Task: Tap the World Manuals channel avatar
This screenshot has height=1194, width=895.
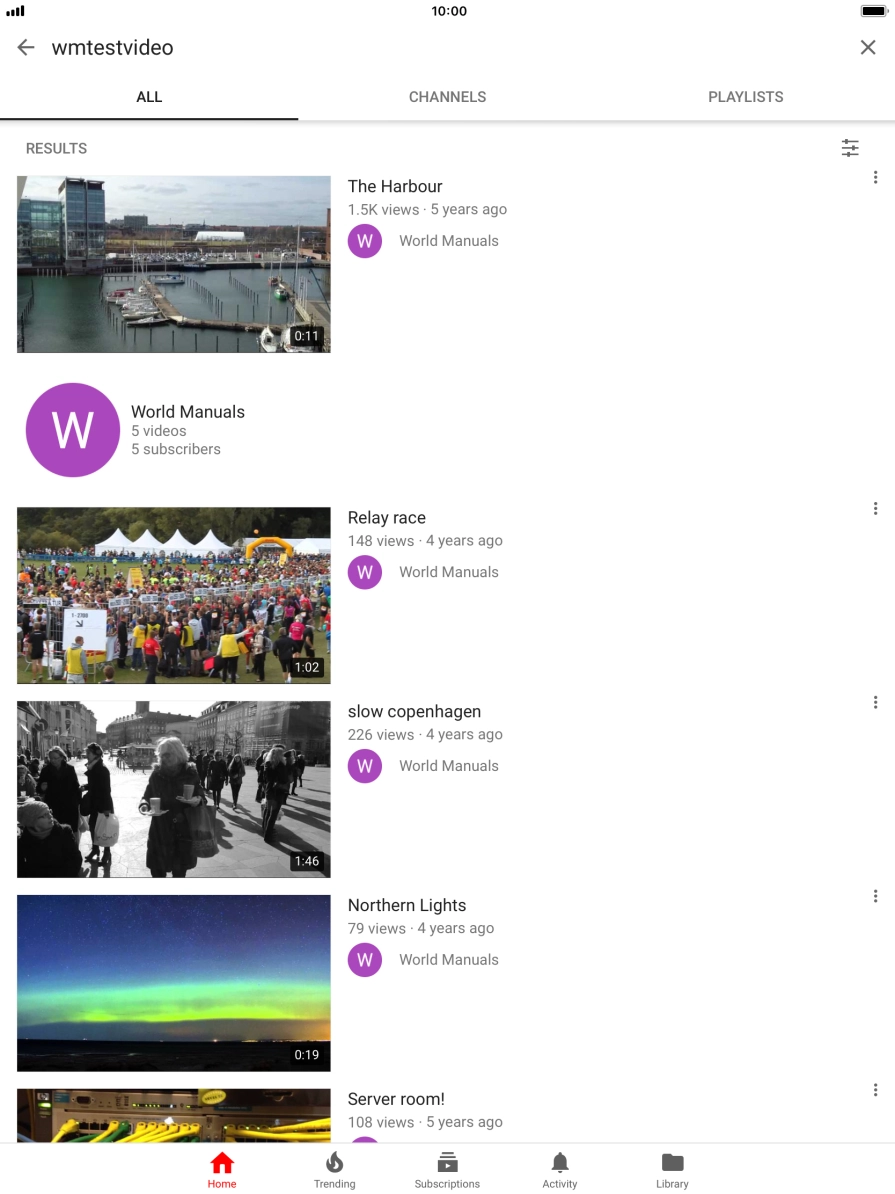Action: pyautogui.click(x=72, y=429)
